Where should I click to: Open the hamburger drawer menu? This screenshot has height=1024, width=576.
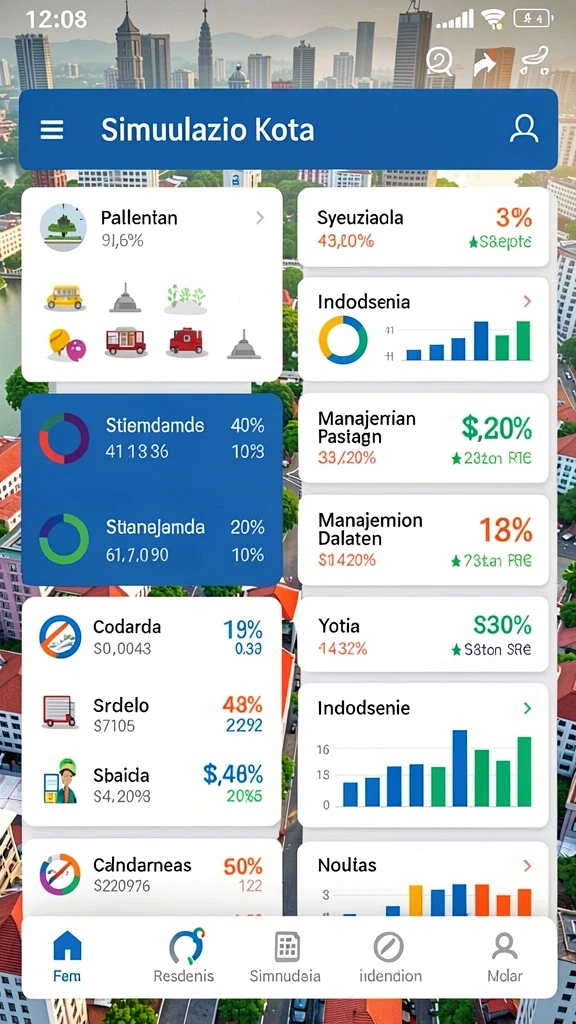click(x=52, y=130)
